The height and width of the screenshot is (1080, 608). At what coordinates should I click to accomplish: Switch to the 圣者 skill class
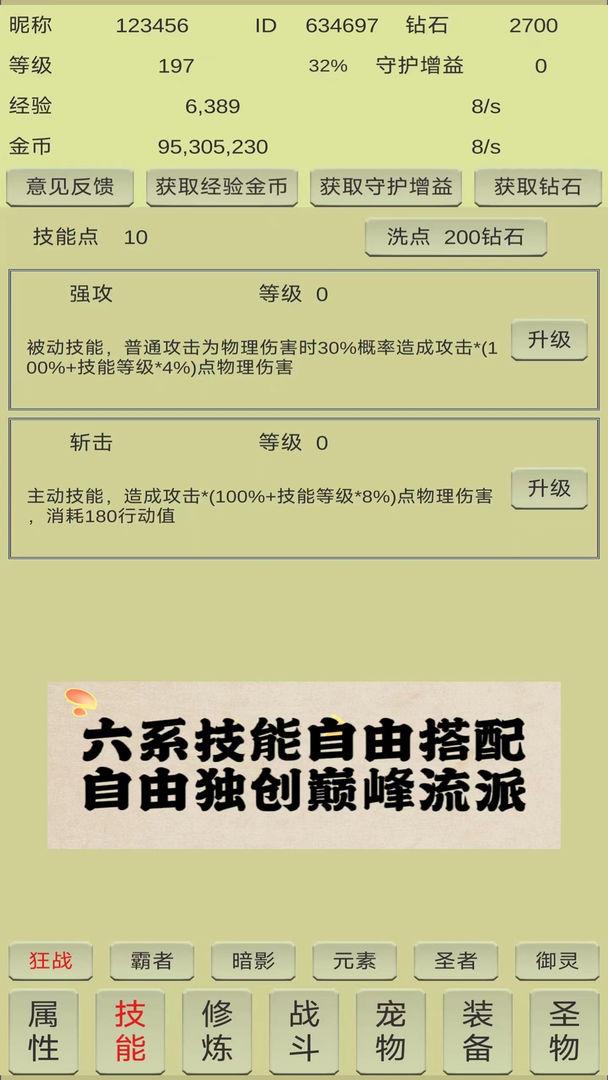[456, 961]
